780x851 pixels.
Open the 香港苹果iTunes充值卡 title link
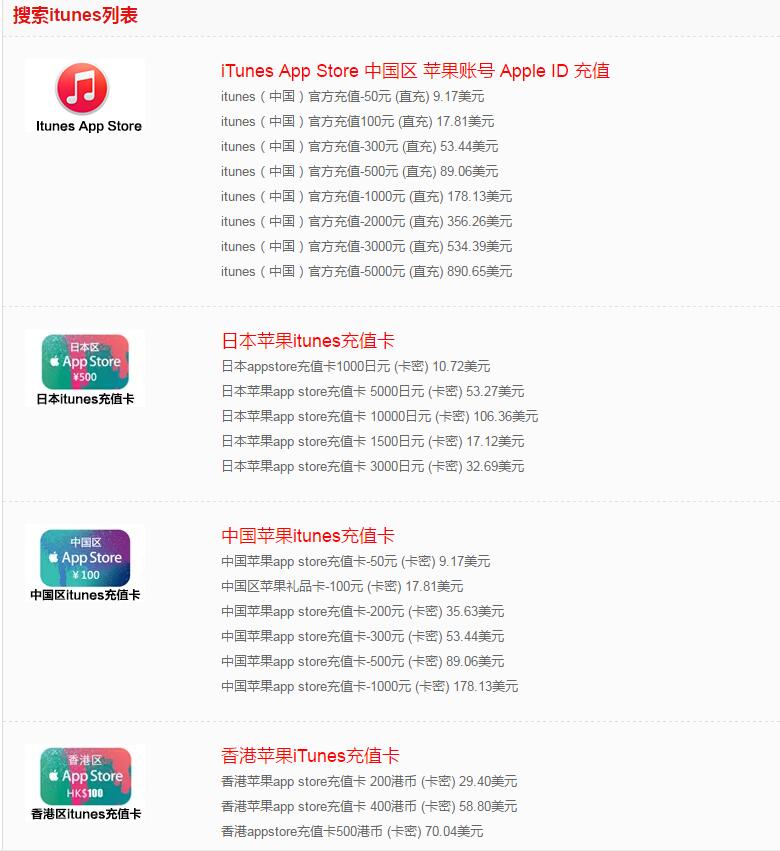[310, 756]
